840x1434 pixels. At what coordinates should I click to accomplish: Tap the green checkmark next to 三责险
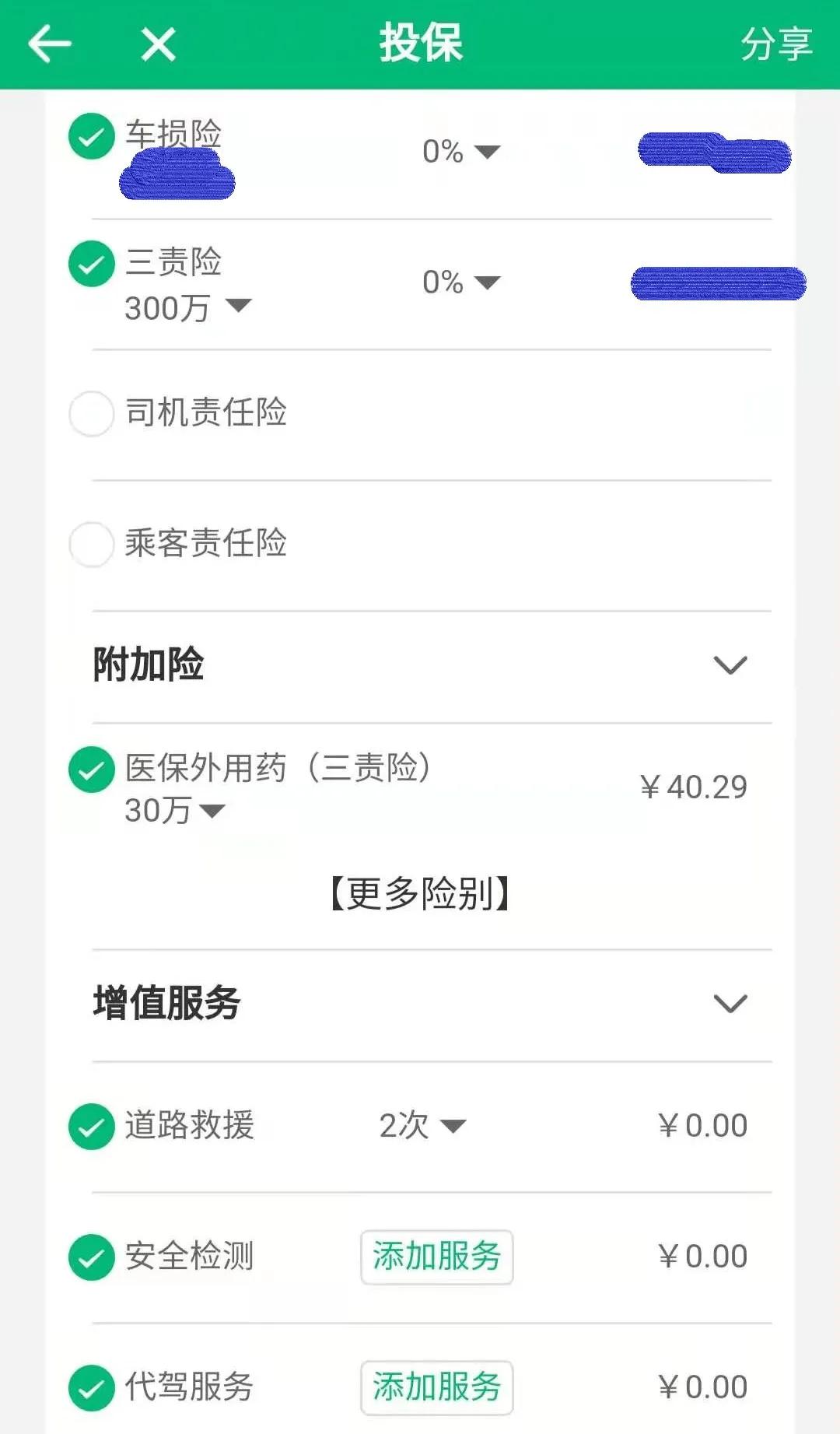(x=90, y=265)
